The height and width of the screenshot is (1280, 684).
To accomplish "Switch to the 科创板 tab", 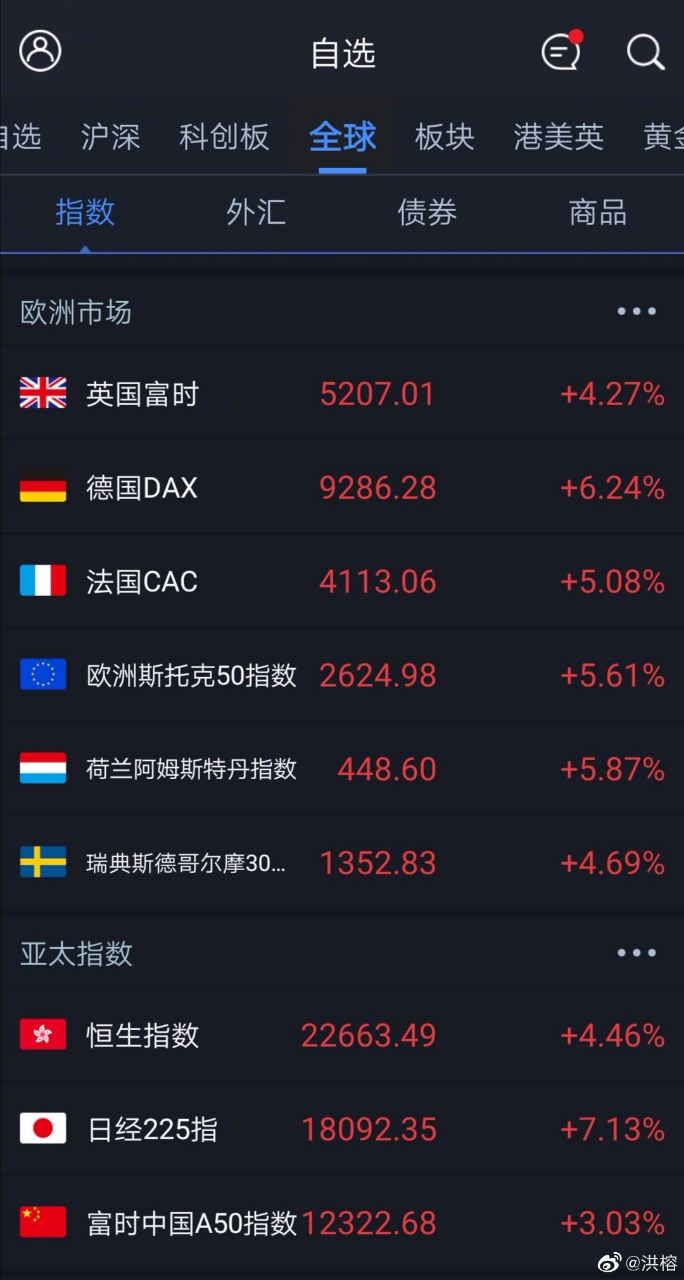I will pyautogui.click(x=224, y=137).
